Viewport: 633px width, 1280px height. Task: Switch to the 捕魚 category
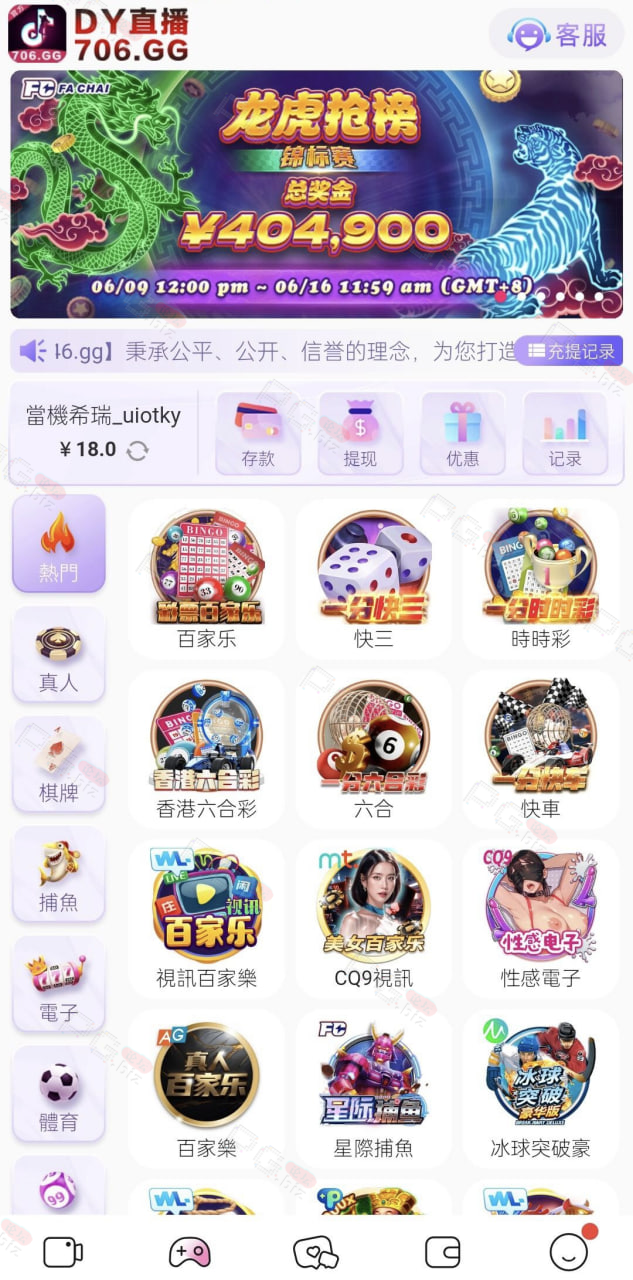point(58,874)
